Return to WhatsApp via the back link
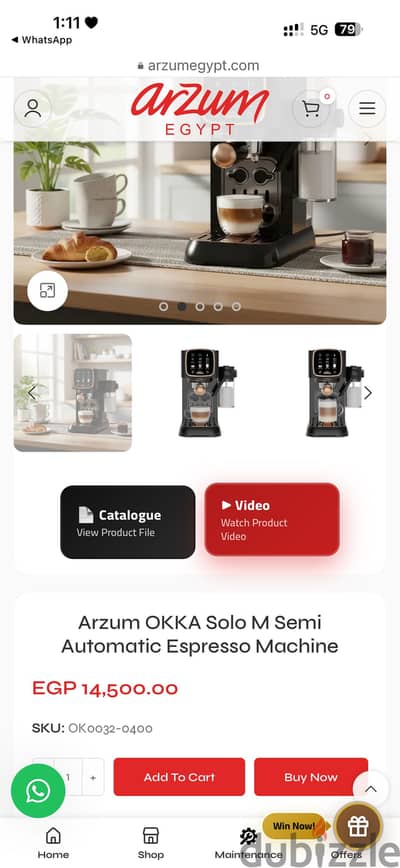This screenshot has height=868, width=400. 41,40
